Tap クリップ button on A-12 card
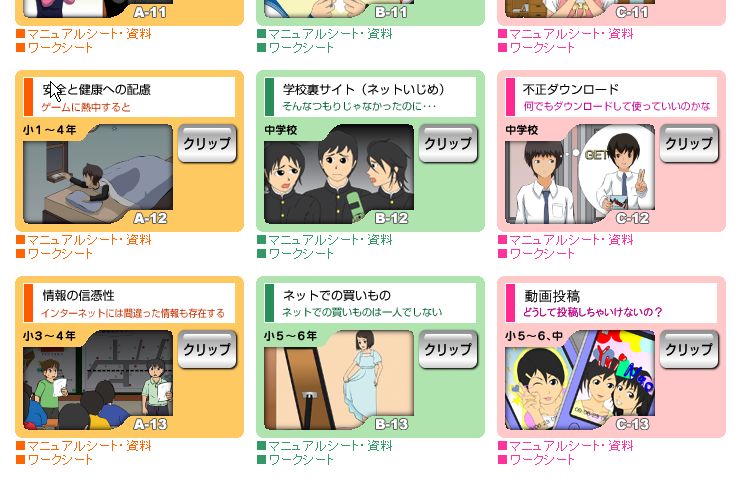This screenshot has height=479, width=737. (x=207, y=144)
